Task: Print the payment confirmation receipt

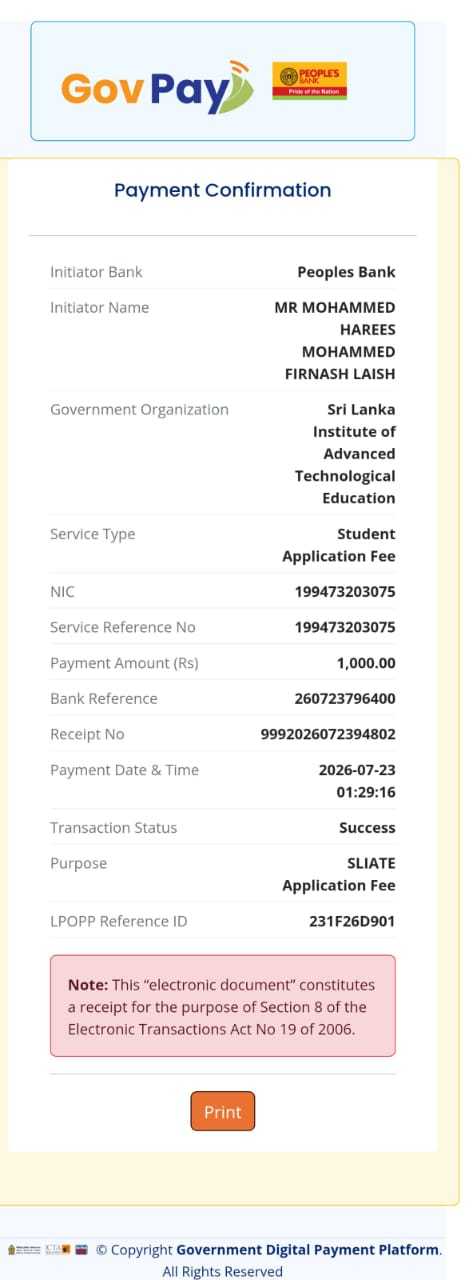Action: [223, 1111]
